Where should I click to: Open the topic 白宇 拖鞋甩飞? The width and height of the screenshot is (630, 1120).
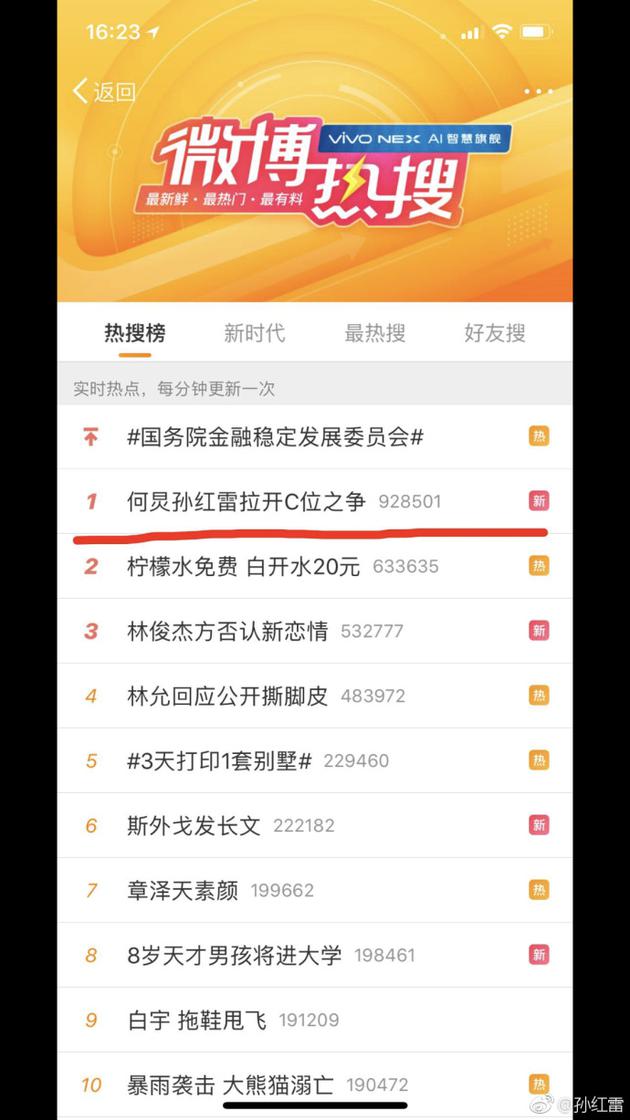(x=197, y=1020)
